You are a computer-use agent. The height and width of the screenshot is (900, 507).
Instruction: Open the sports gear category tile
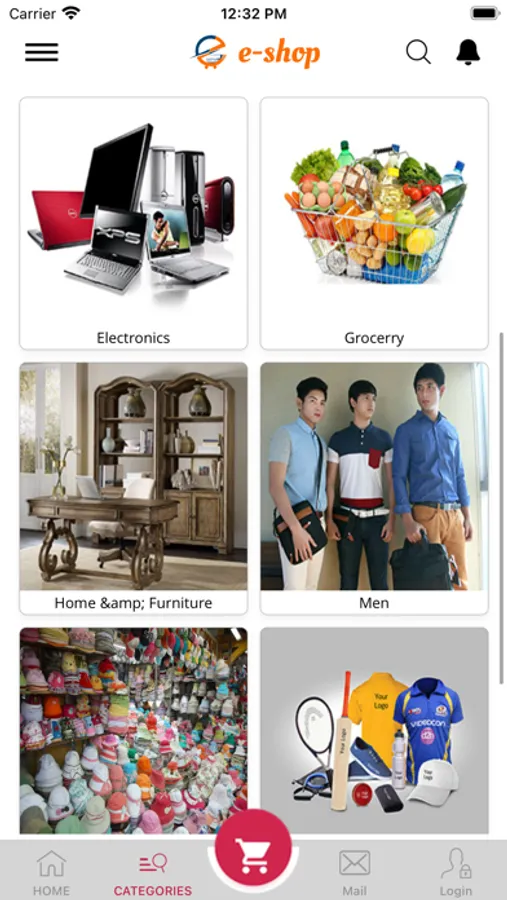point(374,730)
